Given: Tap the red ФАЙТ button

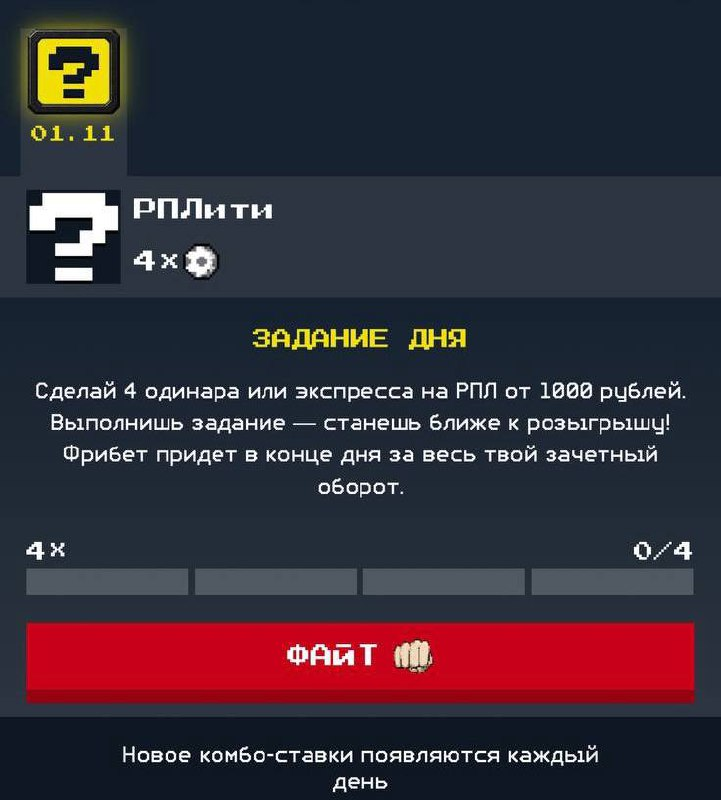Looking at the screenshot, I should point(360,657).
